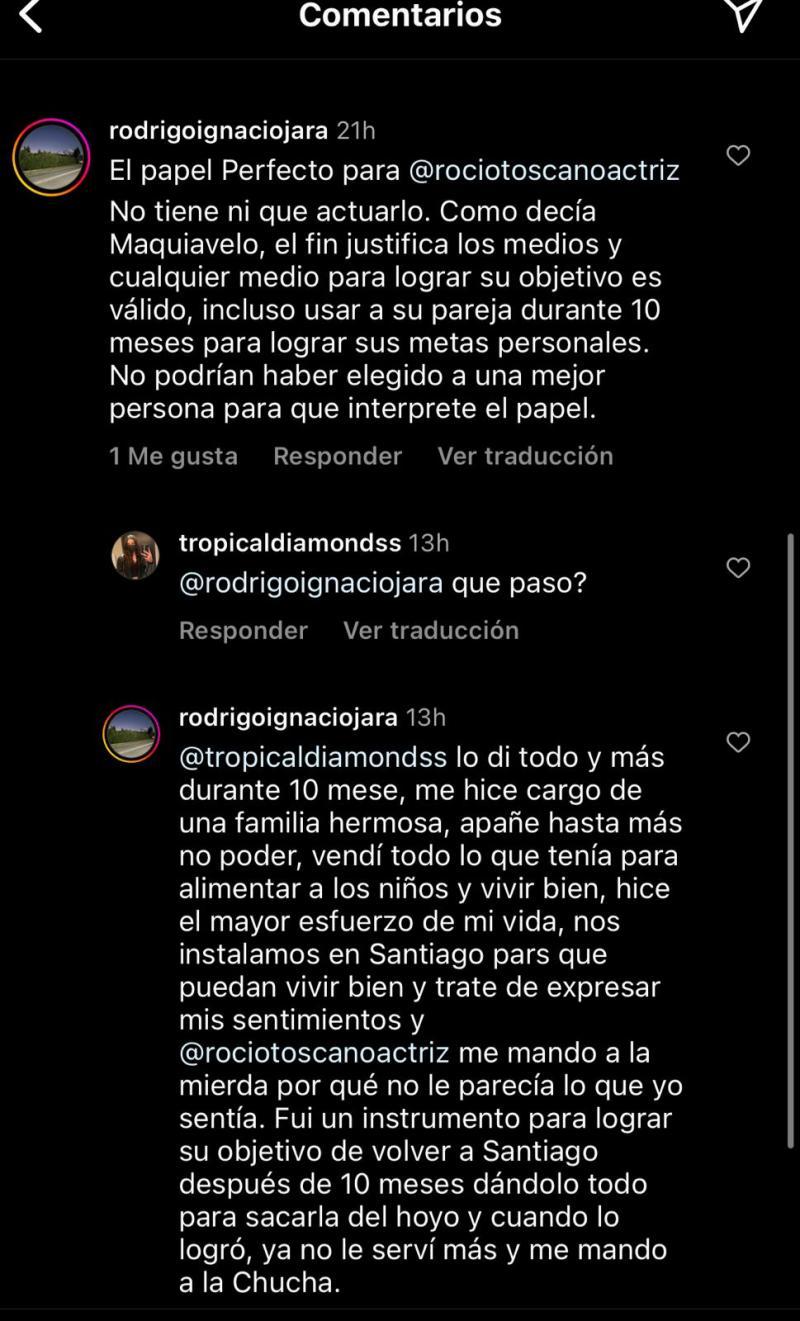Select the Comentarios title header
Screen dimensions: 800x1321
pos(399,17)
